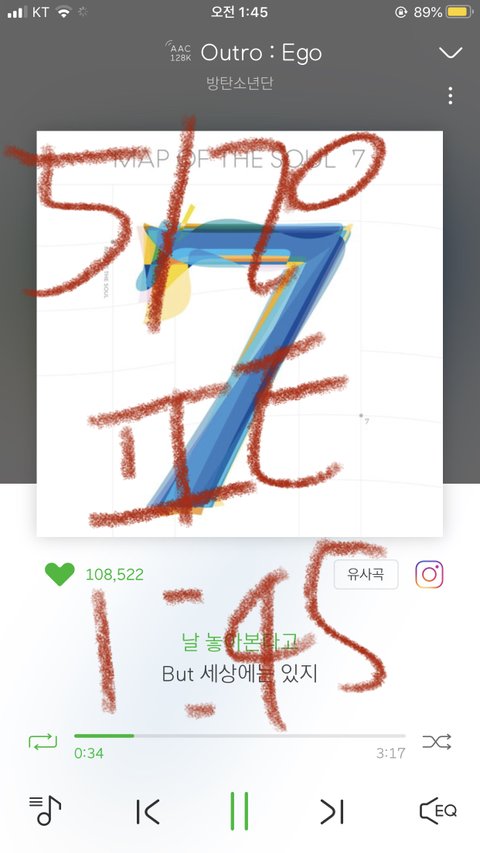Share the song to Instagram
Screen dimensions: 480x853
point(429,574)
